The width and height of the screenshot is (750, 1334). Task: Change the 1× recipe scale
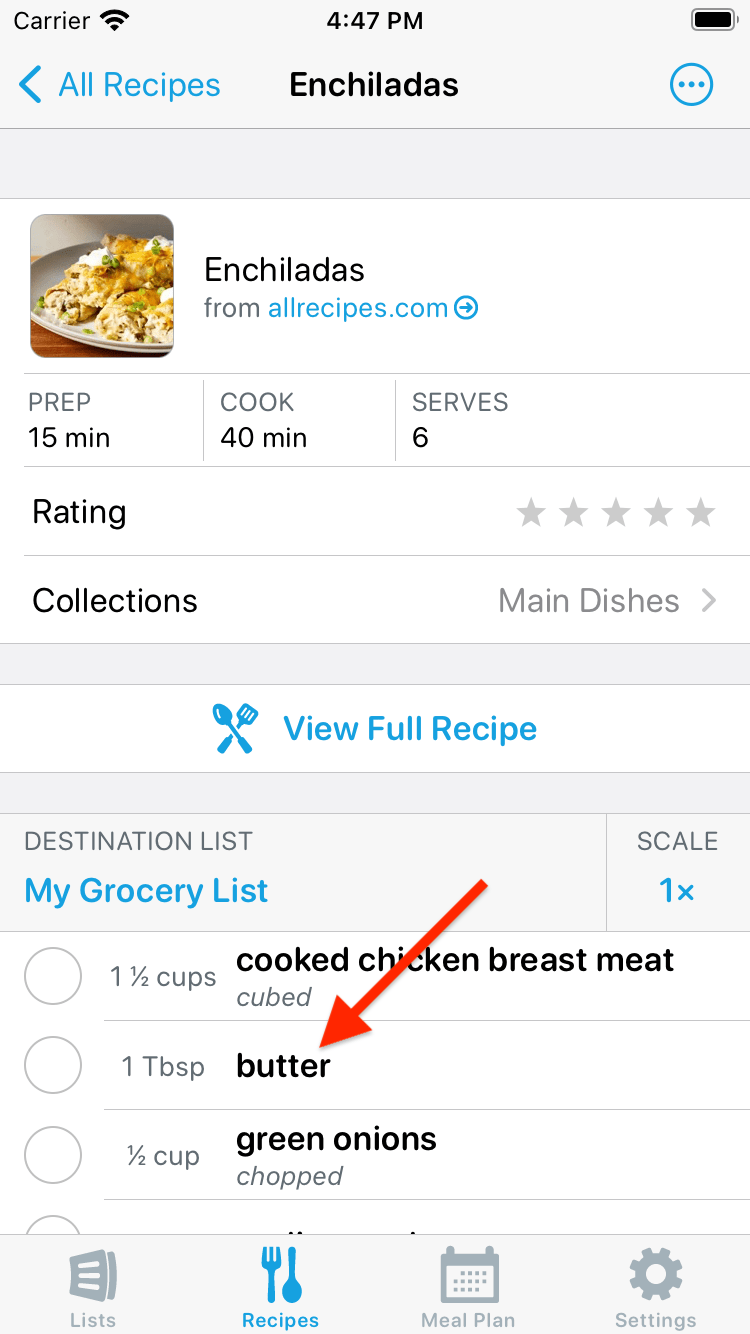pos(678,873)
